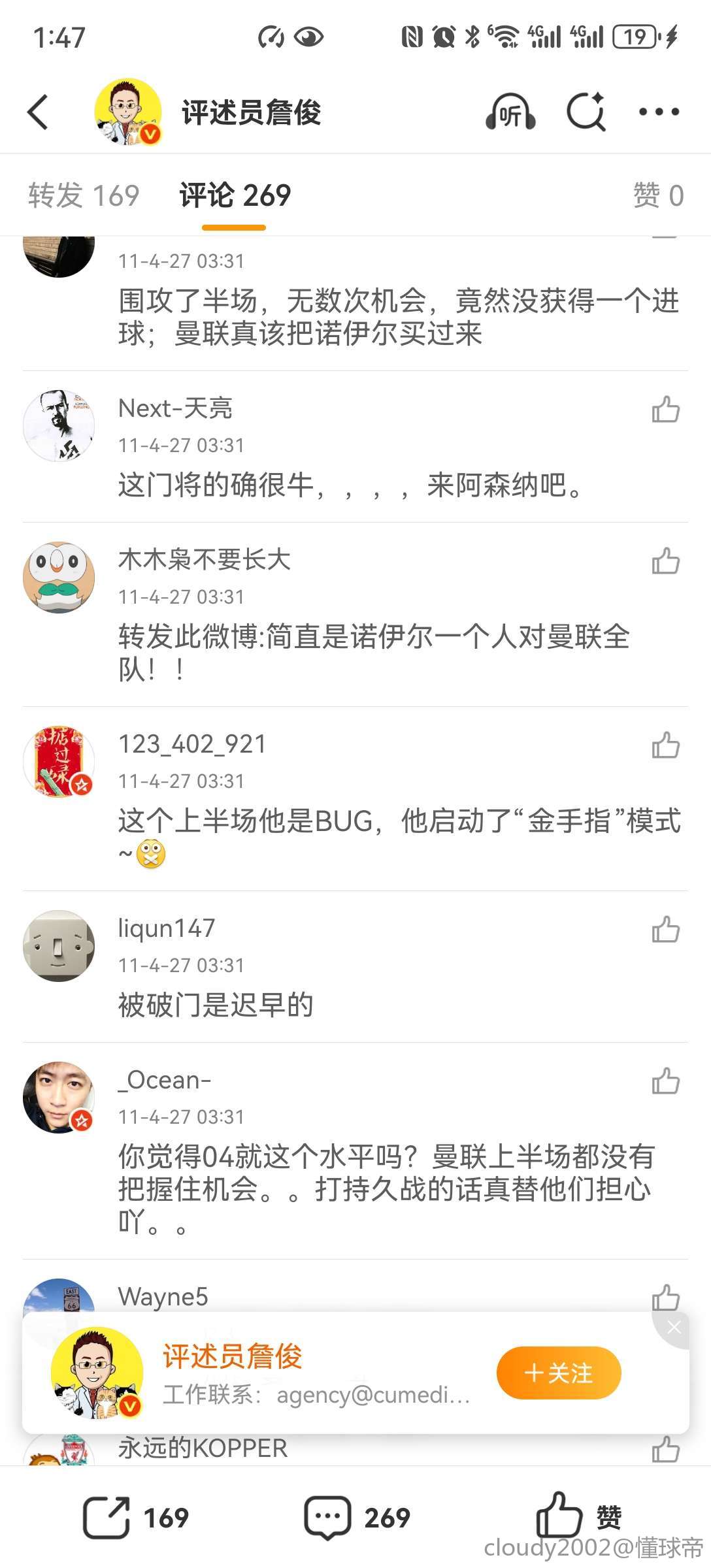Image resolution: width=711 pixels, height=1568 pixels.
Task: Switch to the 评论 269 tab
Action: [x=235, y=195]
